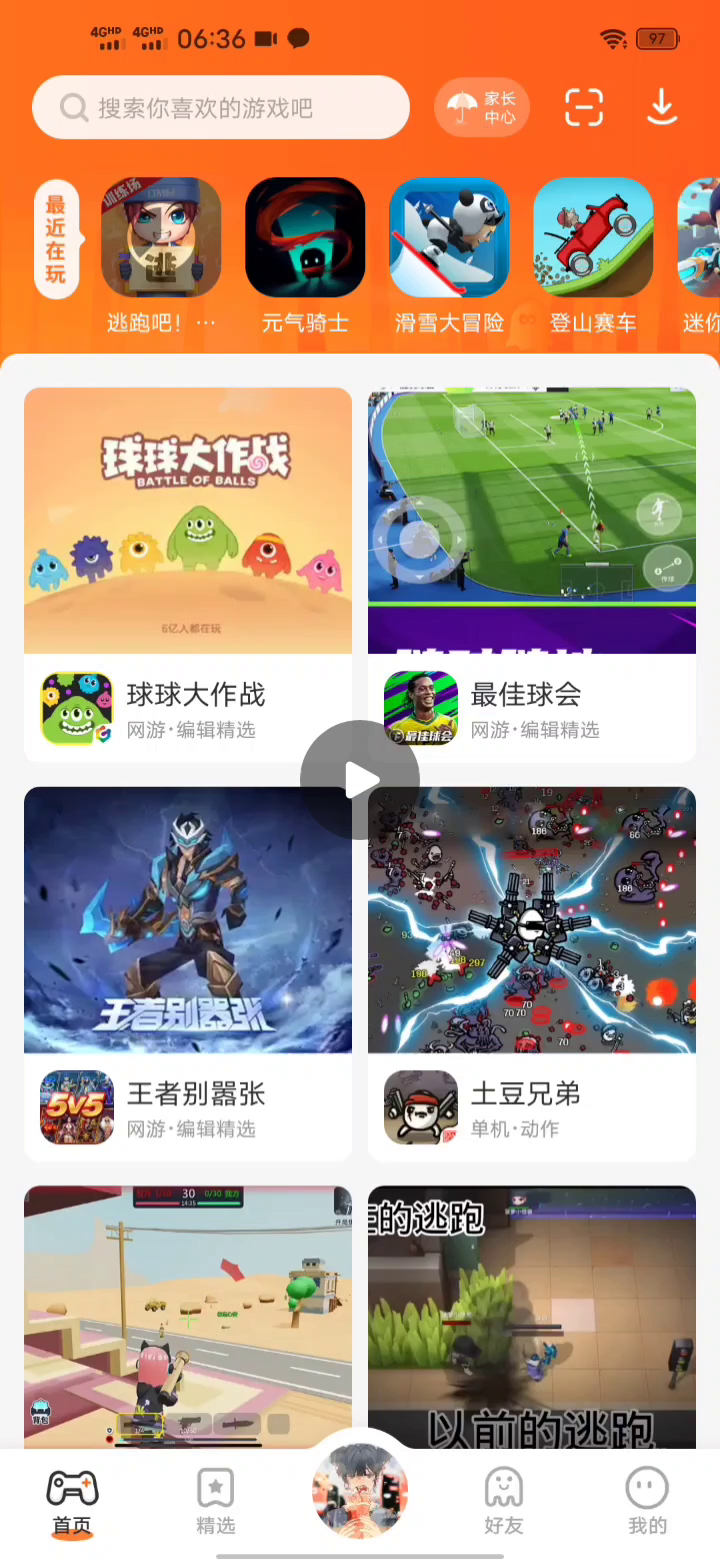
Task: Open the game search box
Action: [x=220, y=108]
